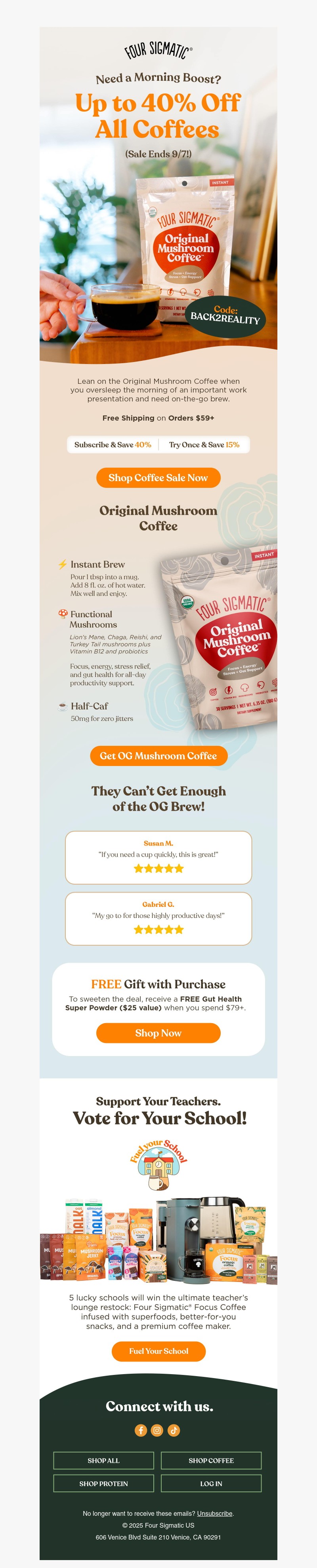Select the SHOP COFFEE button

[x=211, y=1460]
